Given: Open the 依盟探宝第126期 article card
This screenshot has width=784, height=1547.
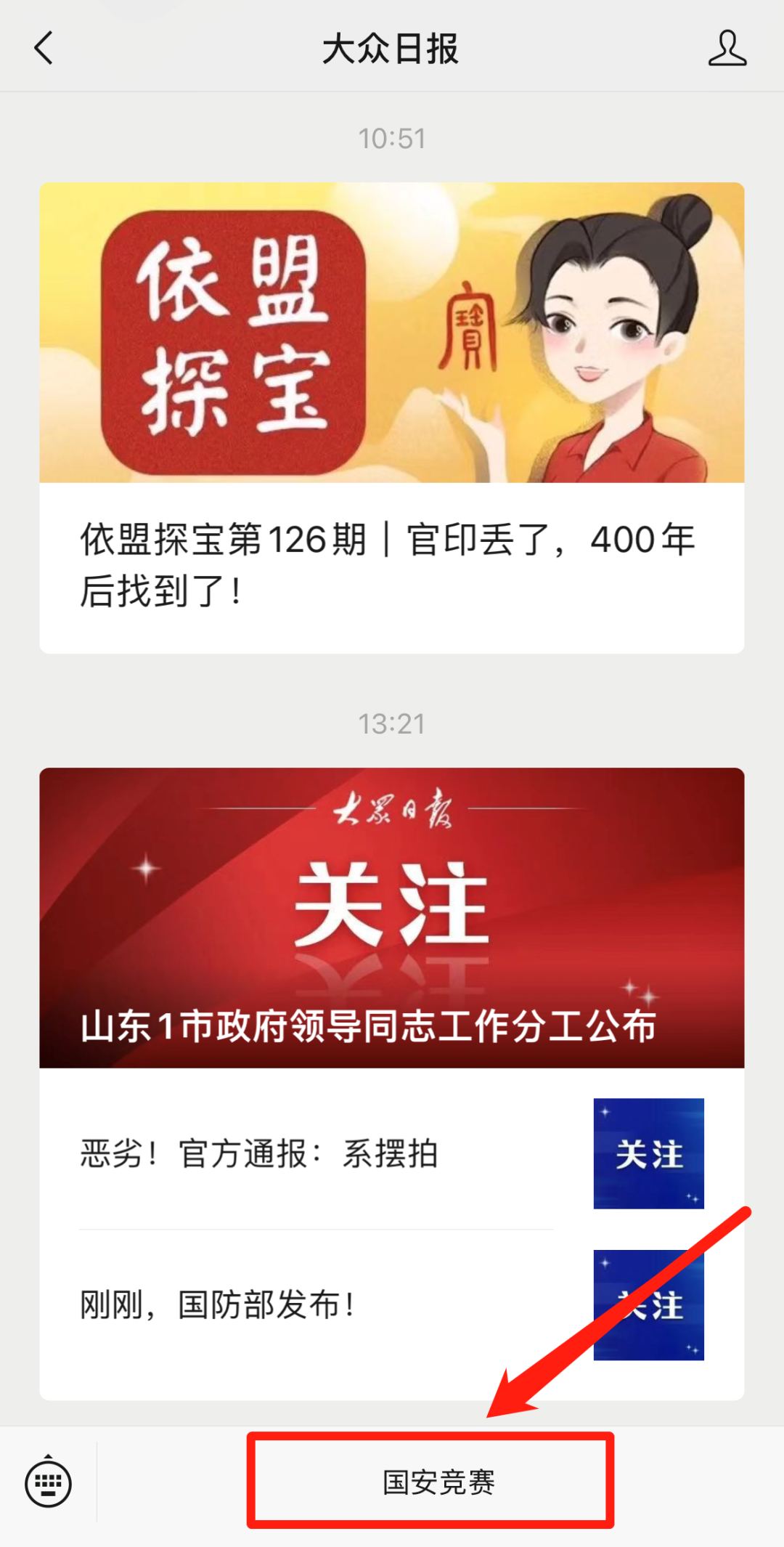Looking at the screenshot, I should [392, 418].
